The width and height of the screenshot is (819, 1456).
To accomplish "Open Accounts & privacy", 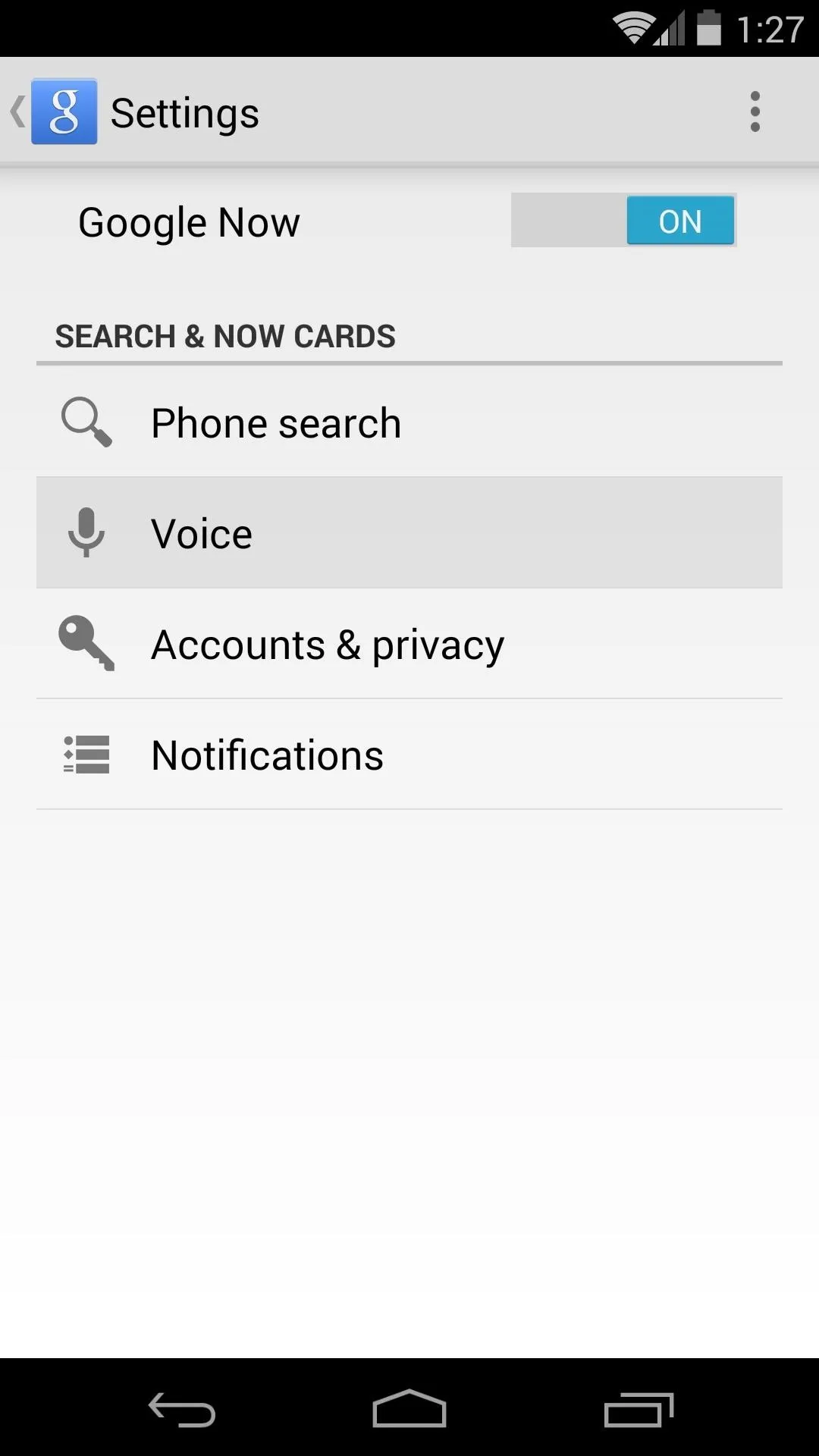I will pos(409,644).
